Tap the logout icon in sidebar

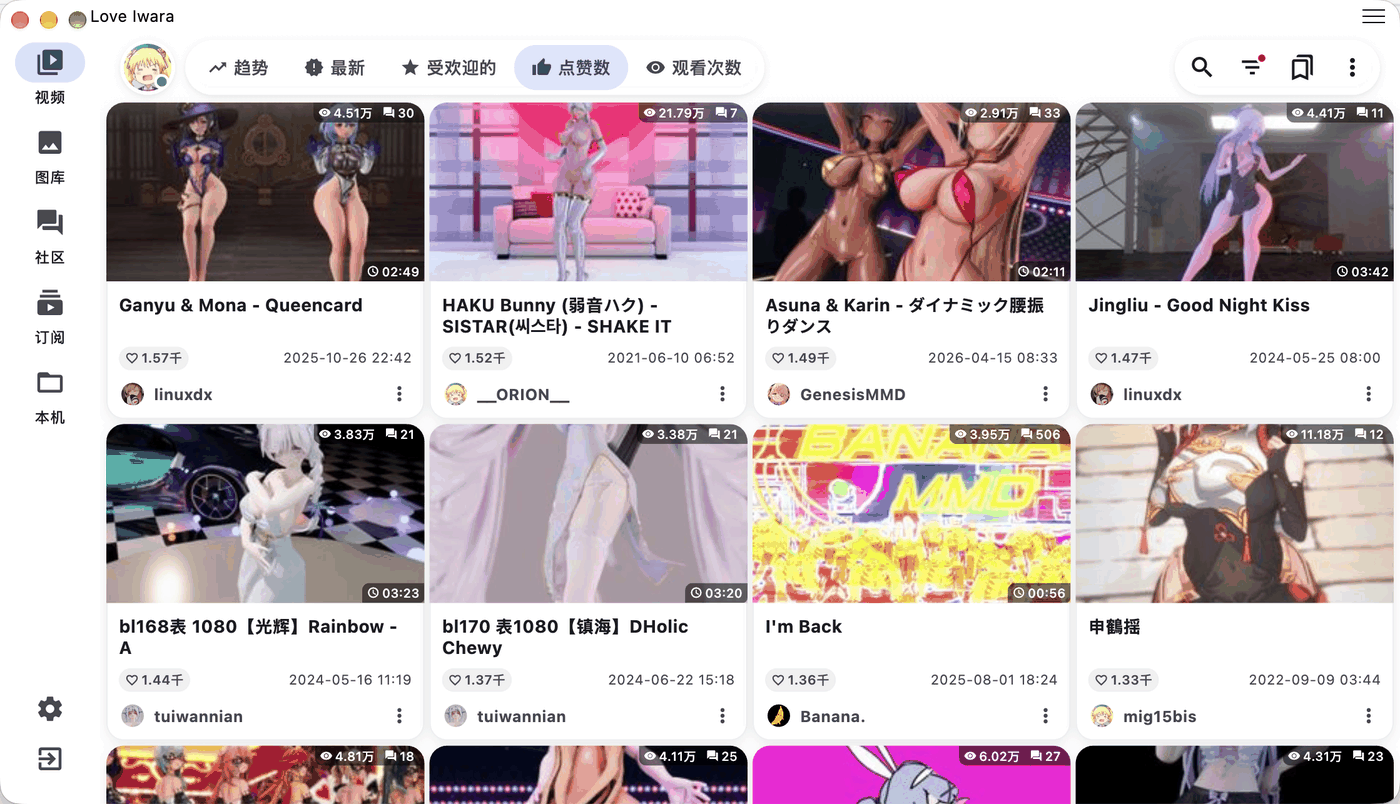click(x=50, y=759)
